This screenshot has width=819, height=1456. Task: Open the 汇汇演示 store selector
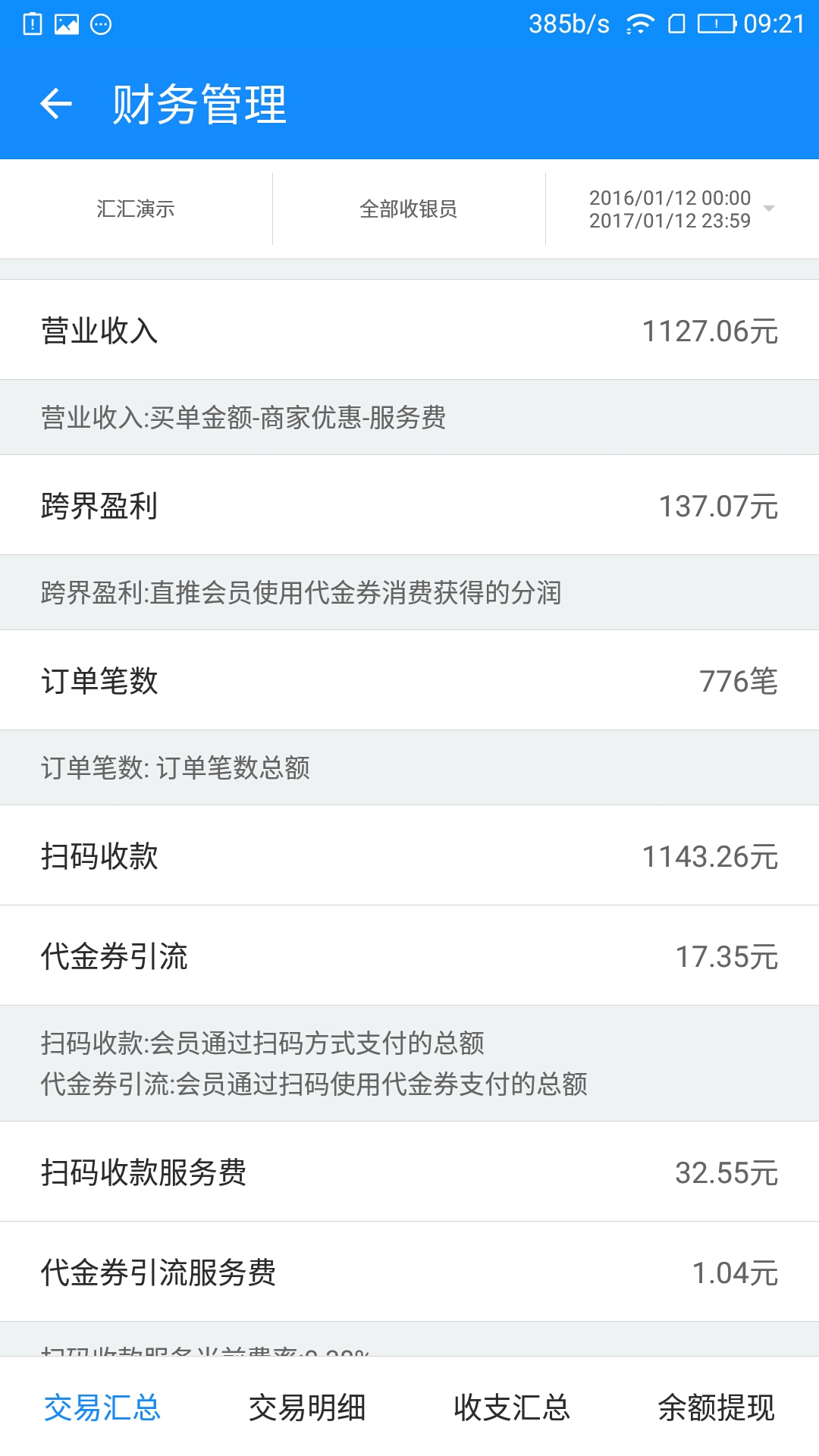tap(136, 209)
